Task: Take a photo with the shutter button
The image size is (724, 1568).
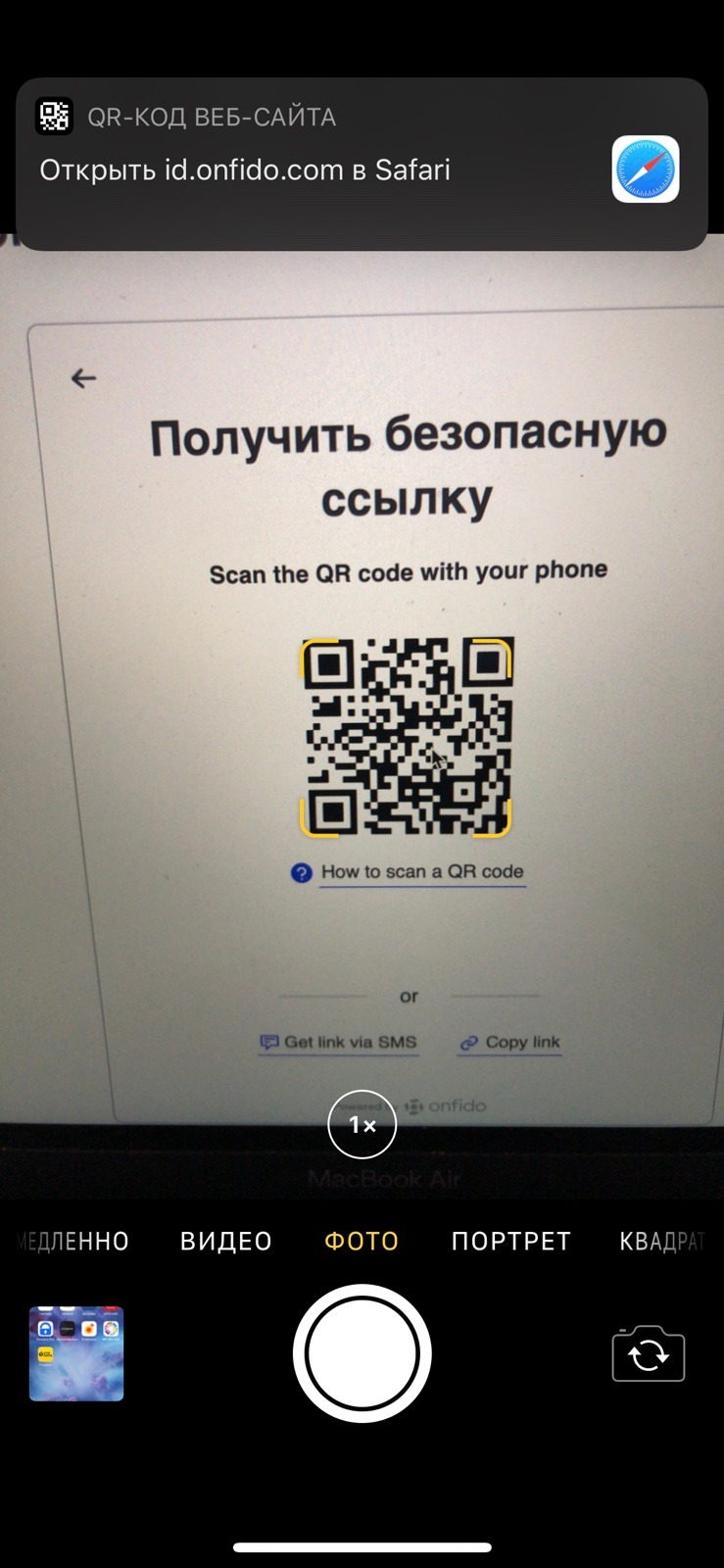Action: [362, 1353]
